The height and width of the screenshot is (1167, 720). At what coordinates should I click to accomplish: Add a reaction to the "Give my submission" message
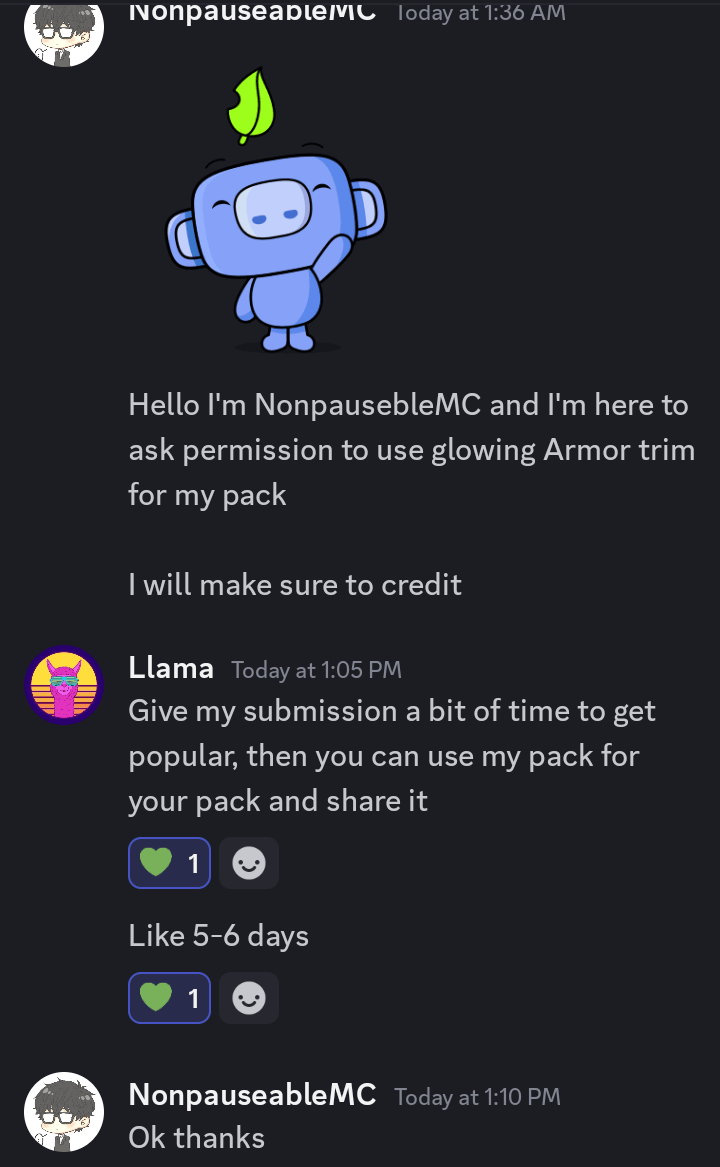[249, 863]
